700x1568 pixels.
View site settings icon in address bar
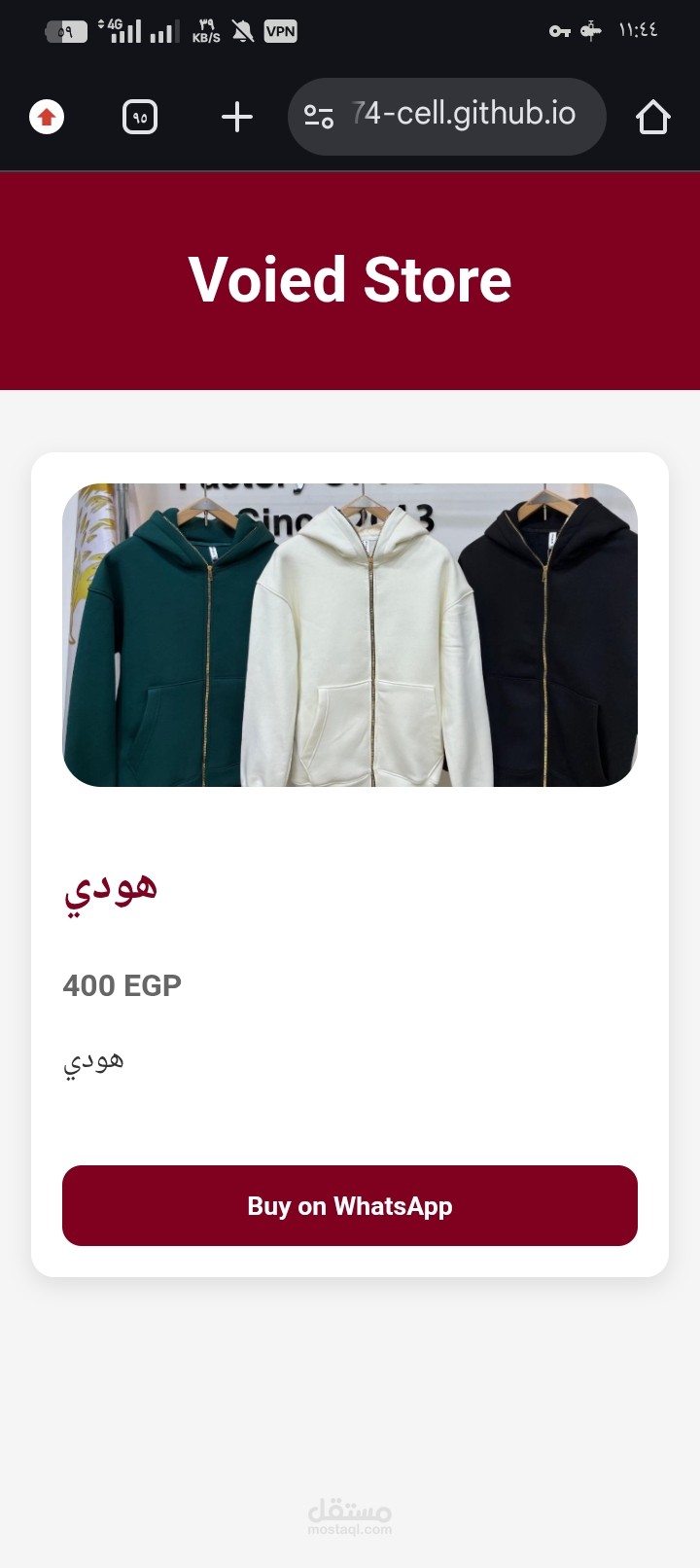click(x=319, y=117)
